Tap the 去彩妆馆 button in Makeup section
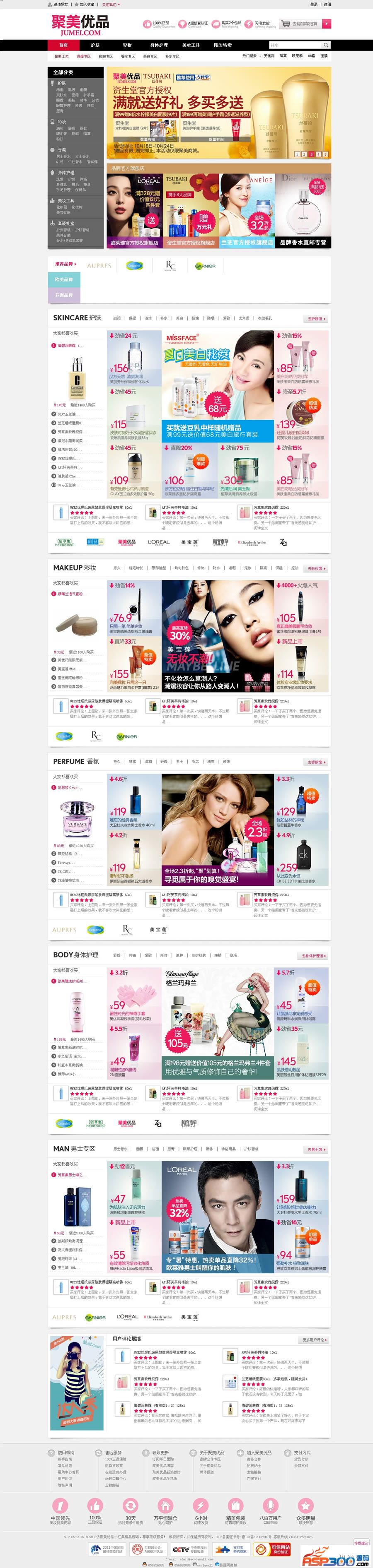 [316, 568]
